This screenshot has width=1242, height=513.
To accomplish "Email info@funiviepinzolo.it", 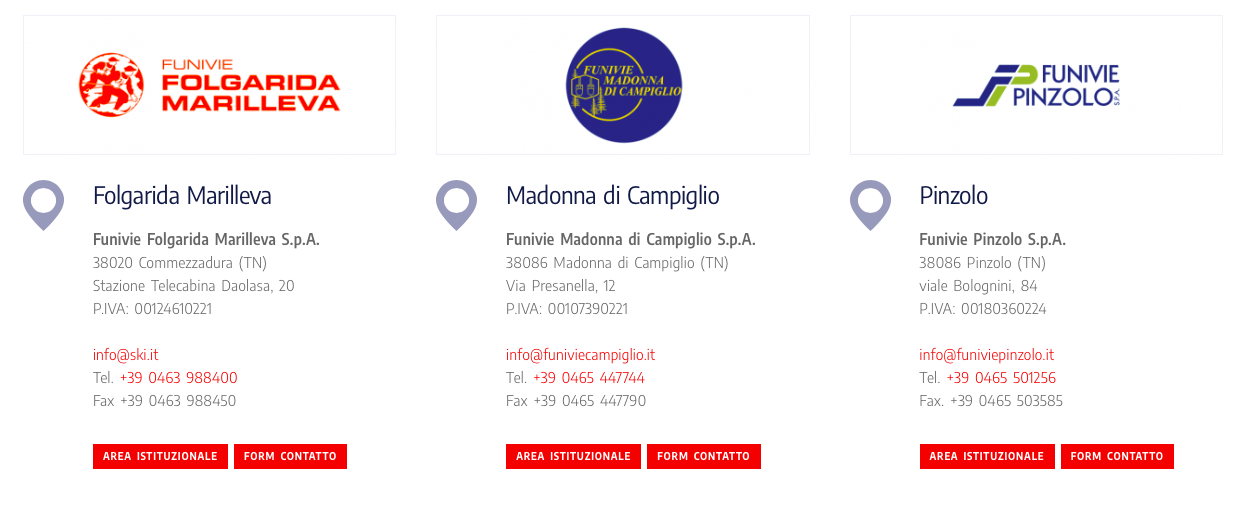I will pos(986,355).
